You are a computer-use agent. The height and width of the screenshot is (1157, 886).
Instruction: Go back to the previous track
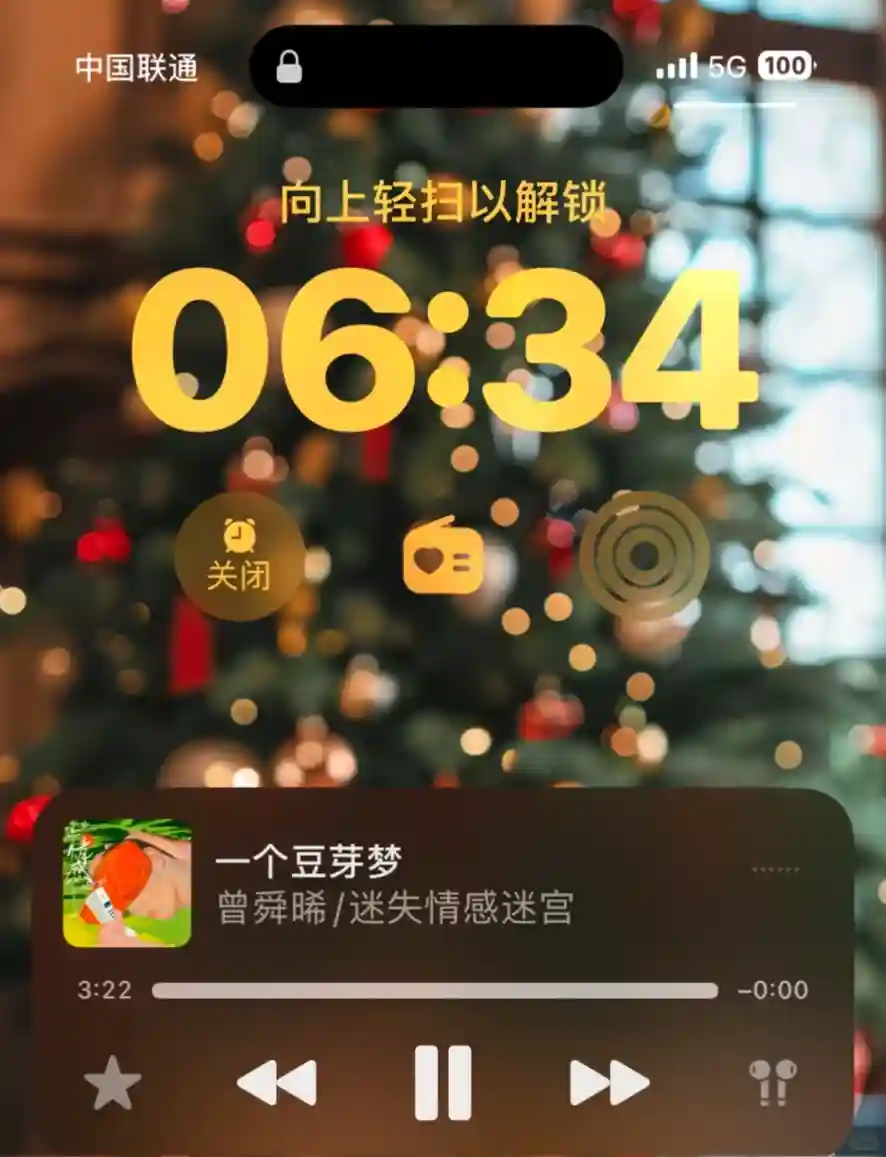pos(277,1082)
